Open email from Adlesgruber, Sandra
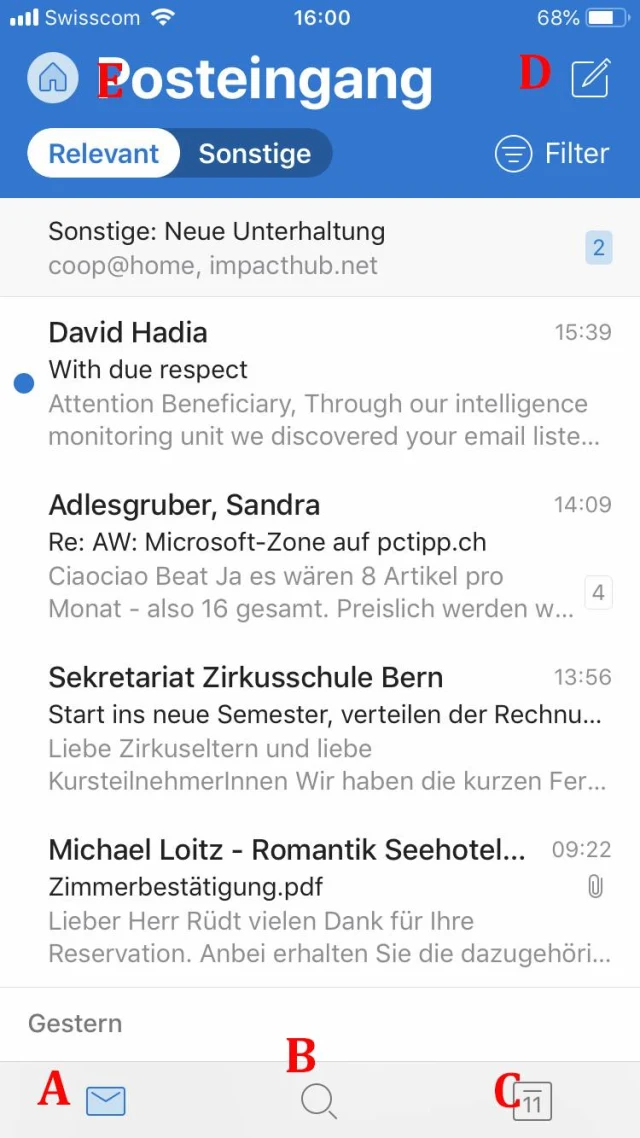Screen dimensions: 640x1138 click(x=320, y=557)
